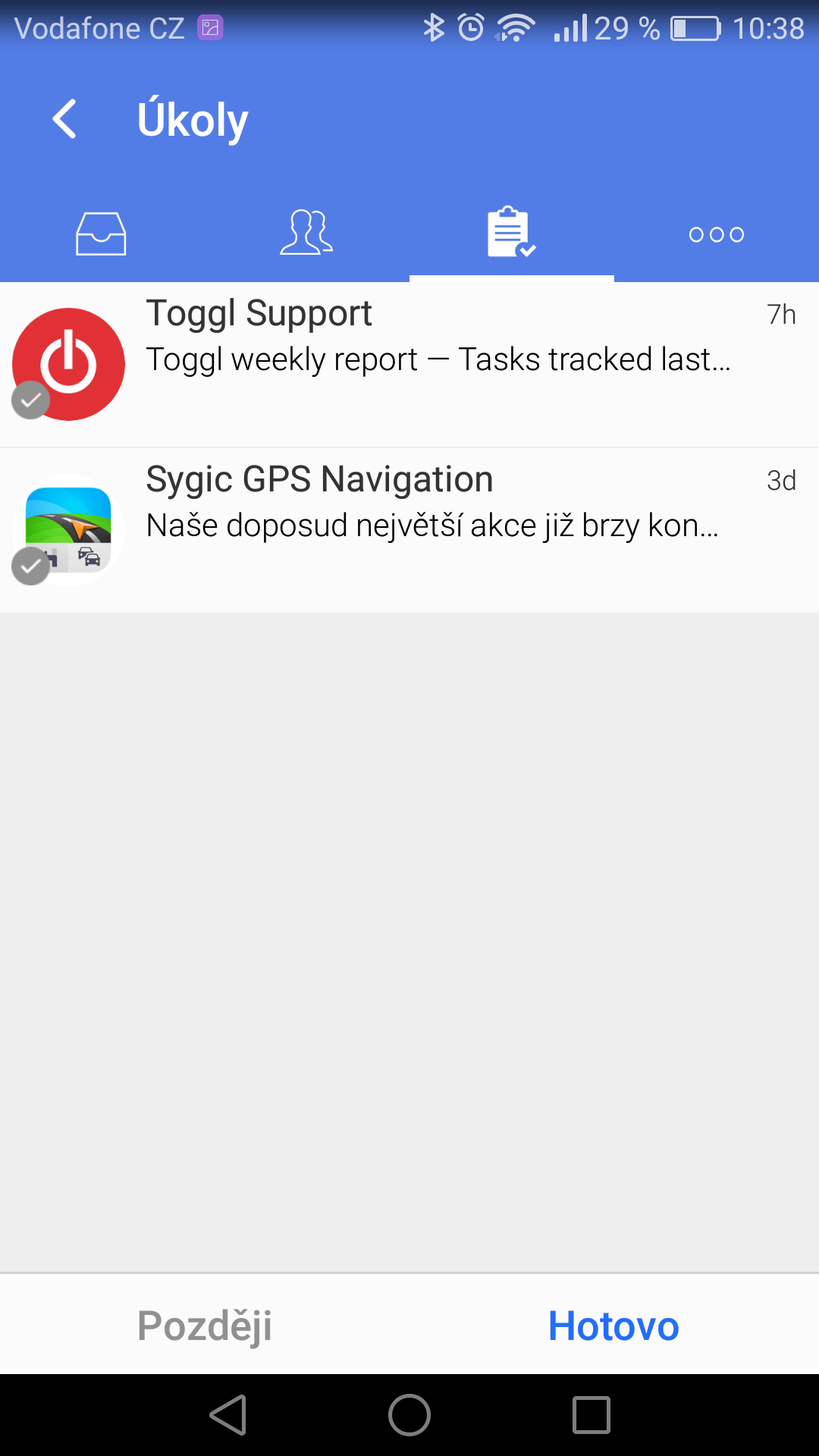The image size is (819, 1456).
Task: Tap the Později button
Action: [x=205, y=1326]
